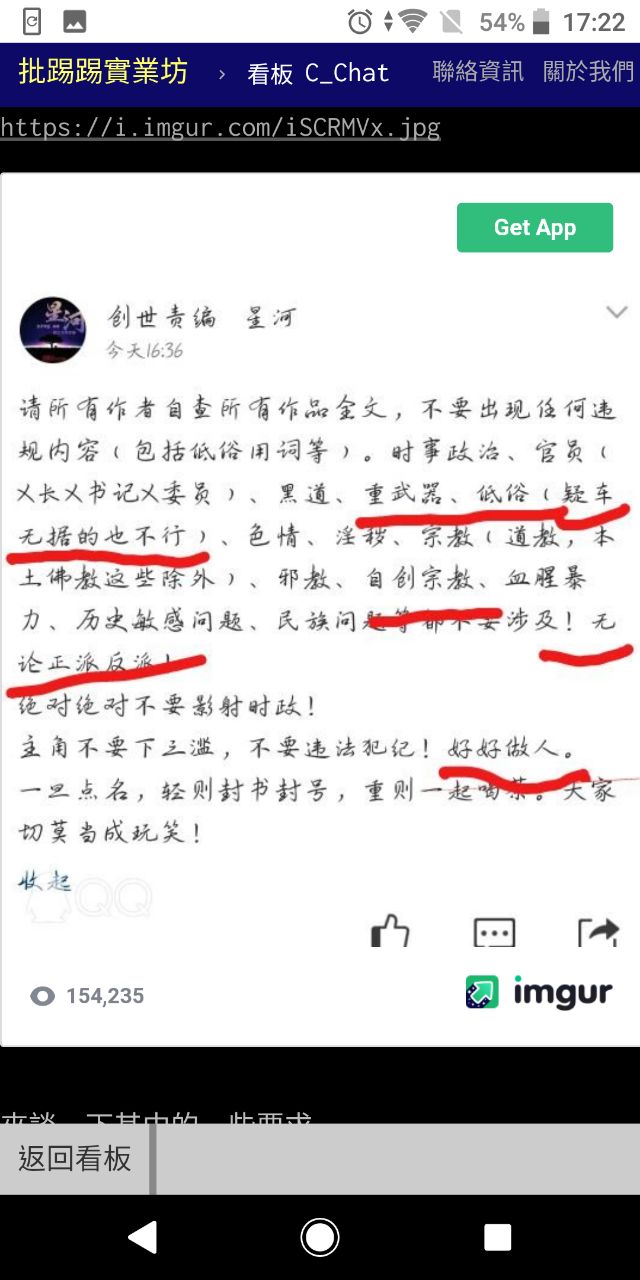Open the 批踢踢實業坊 home link
The width and height of the screenshot is (640, 1280).
[103, 73]
